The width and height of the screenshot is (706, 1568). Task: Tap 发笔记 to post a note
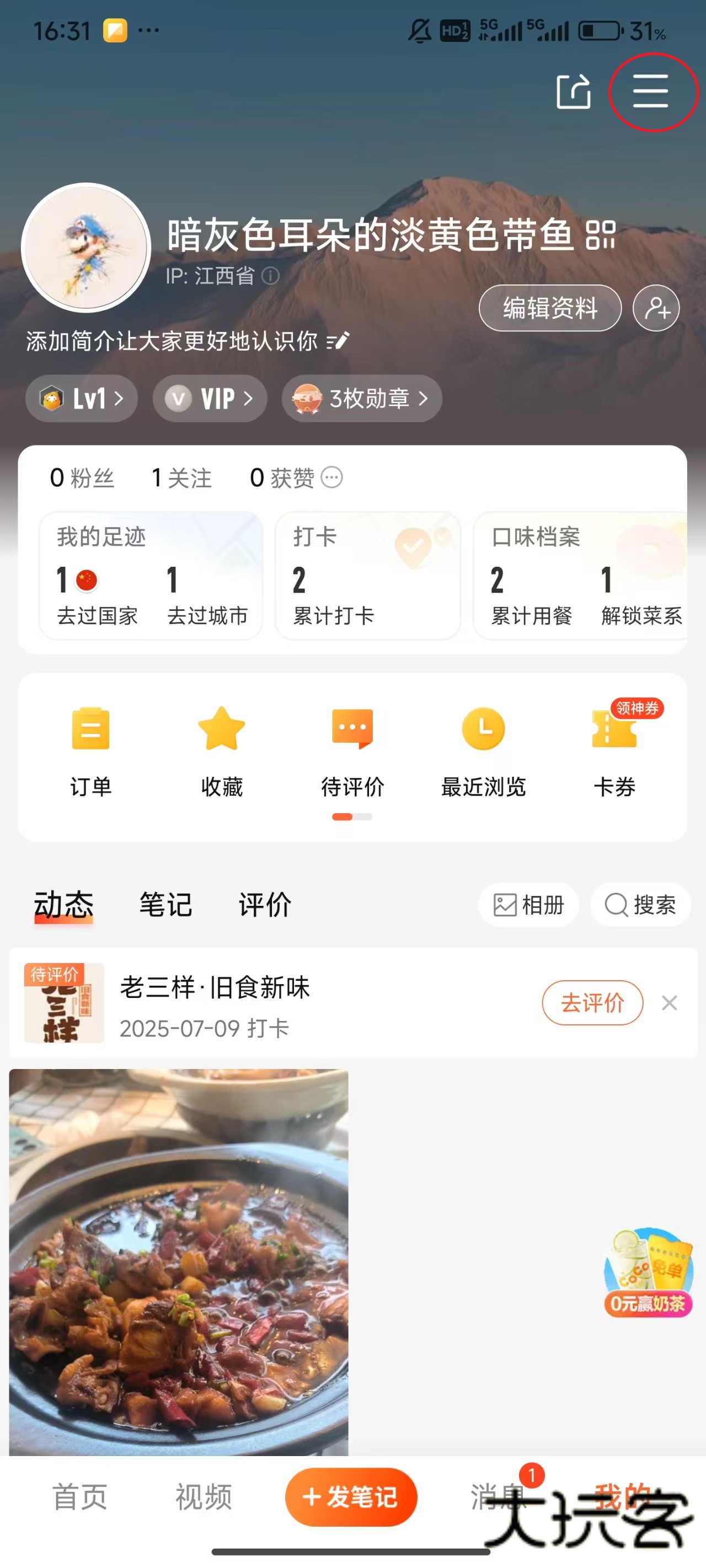351,1497
